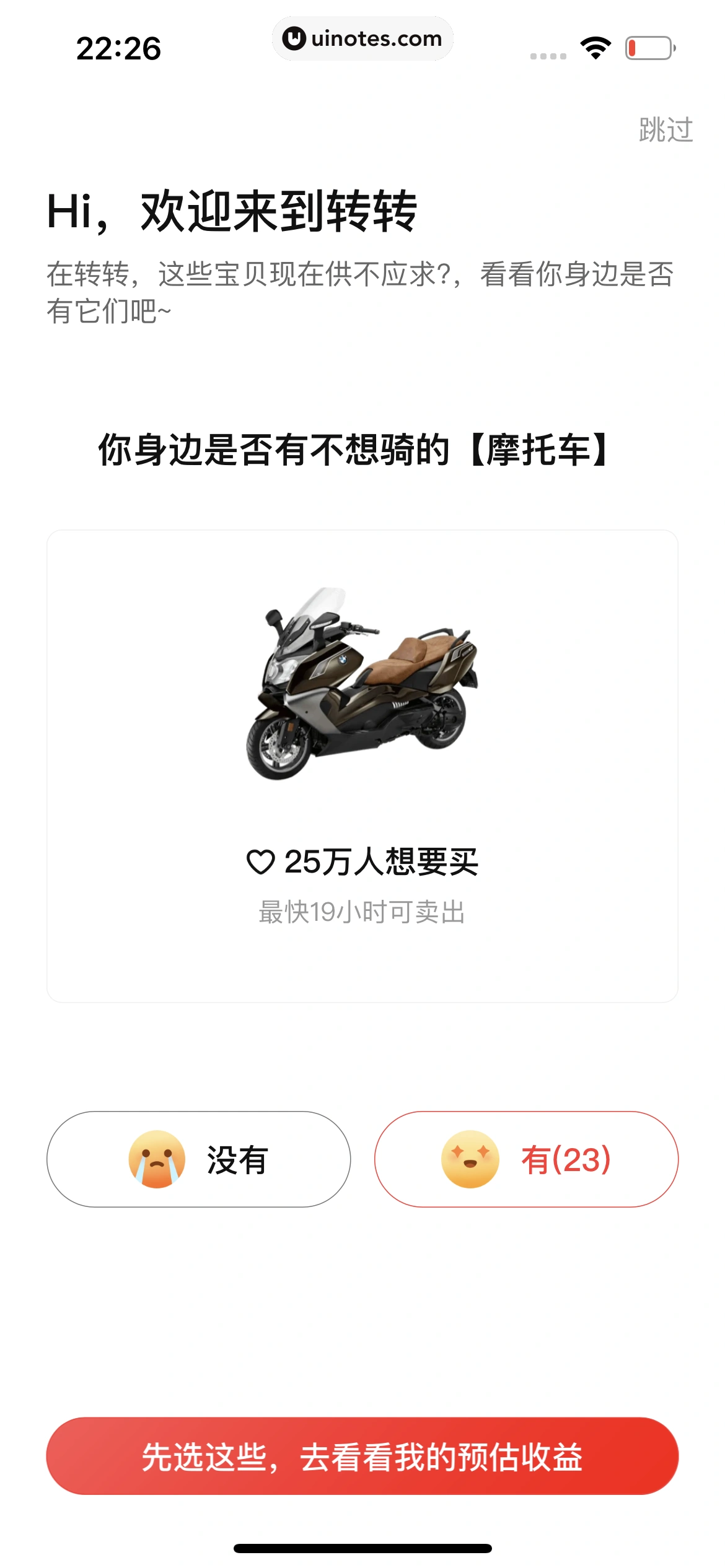This screenshot has width=725, height=1568.
Task: Click the uinotes.com logo pill in status bar
Action: (362, 38)
